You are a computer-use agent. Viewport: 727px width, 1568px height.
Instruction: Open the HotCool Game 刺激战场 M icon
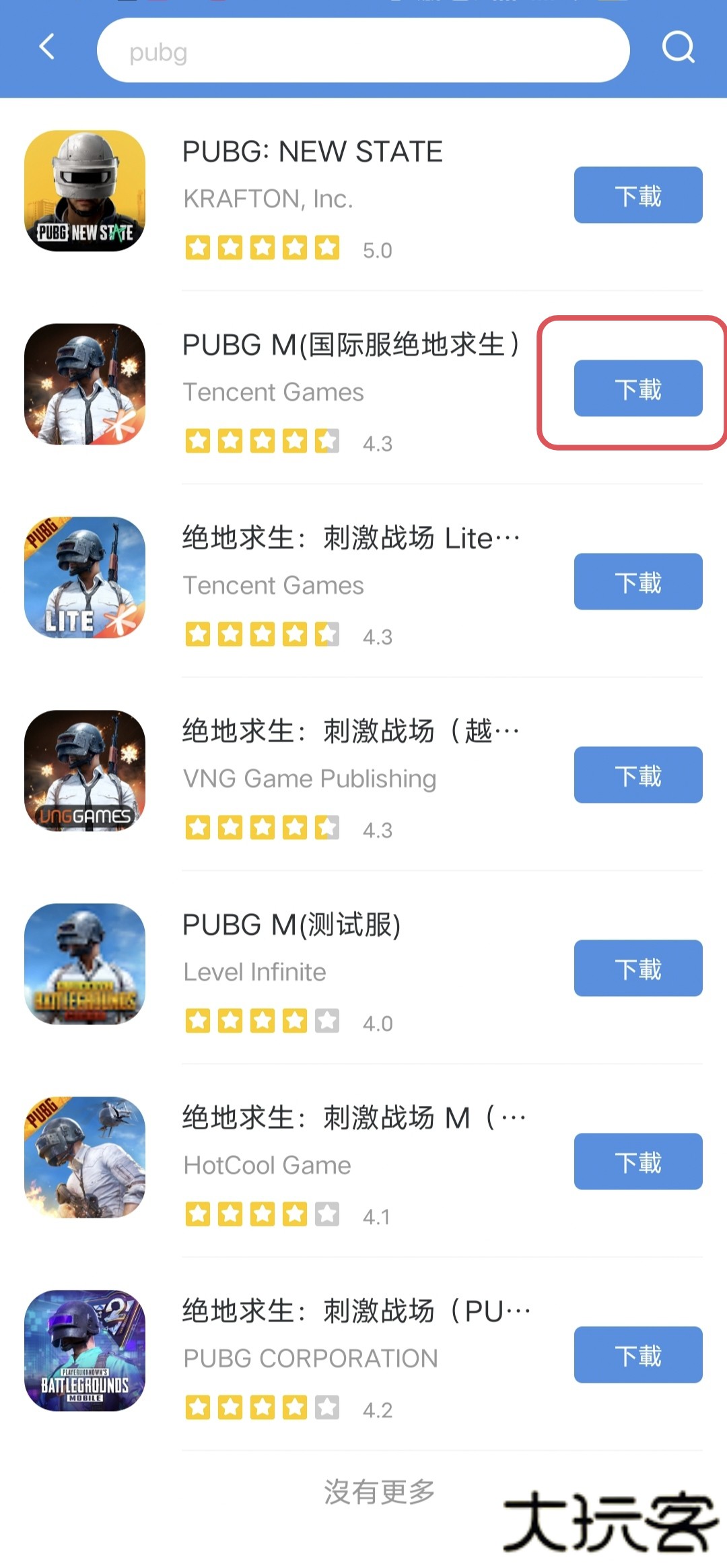point(83,1160)
